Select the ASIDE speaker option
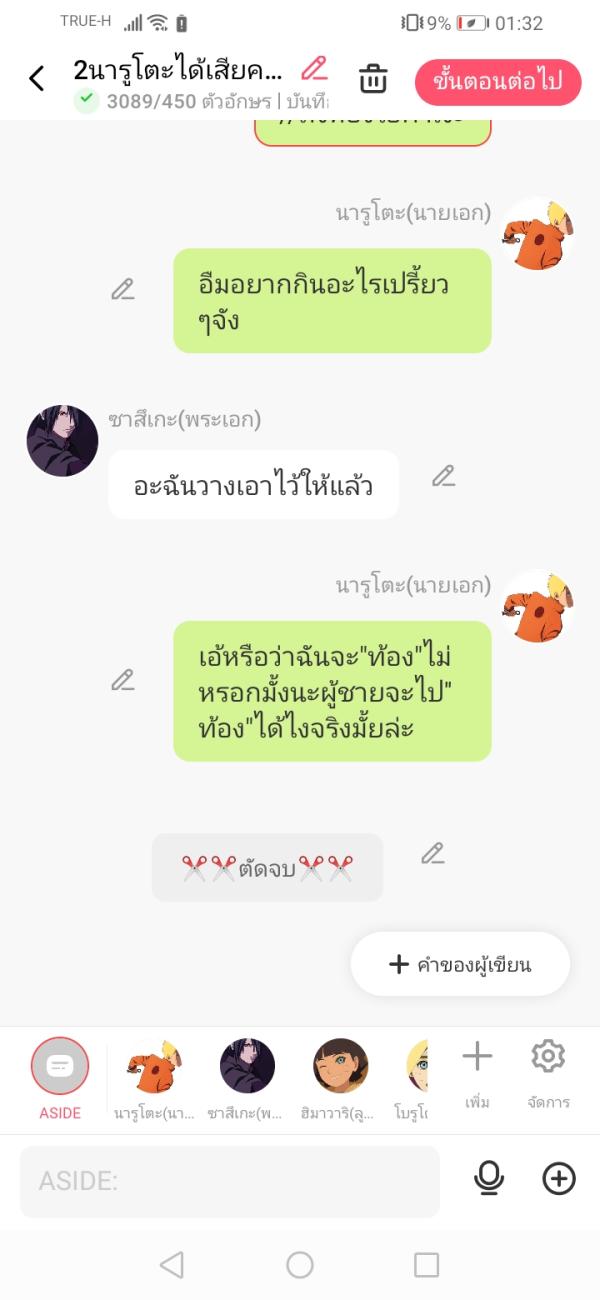 [x=60, y=1067]
